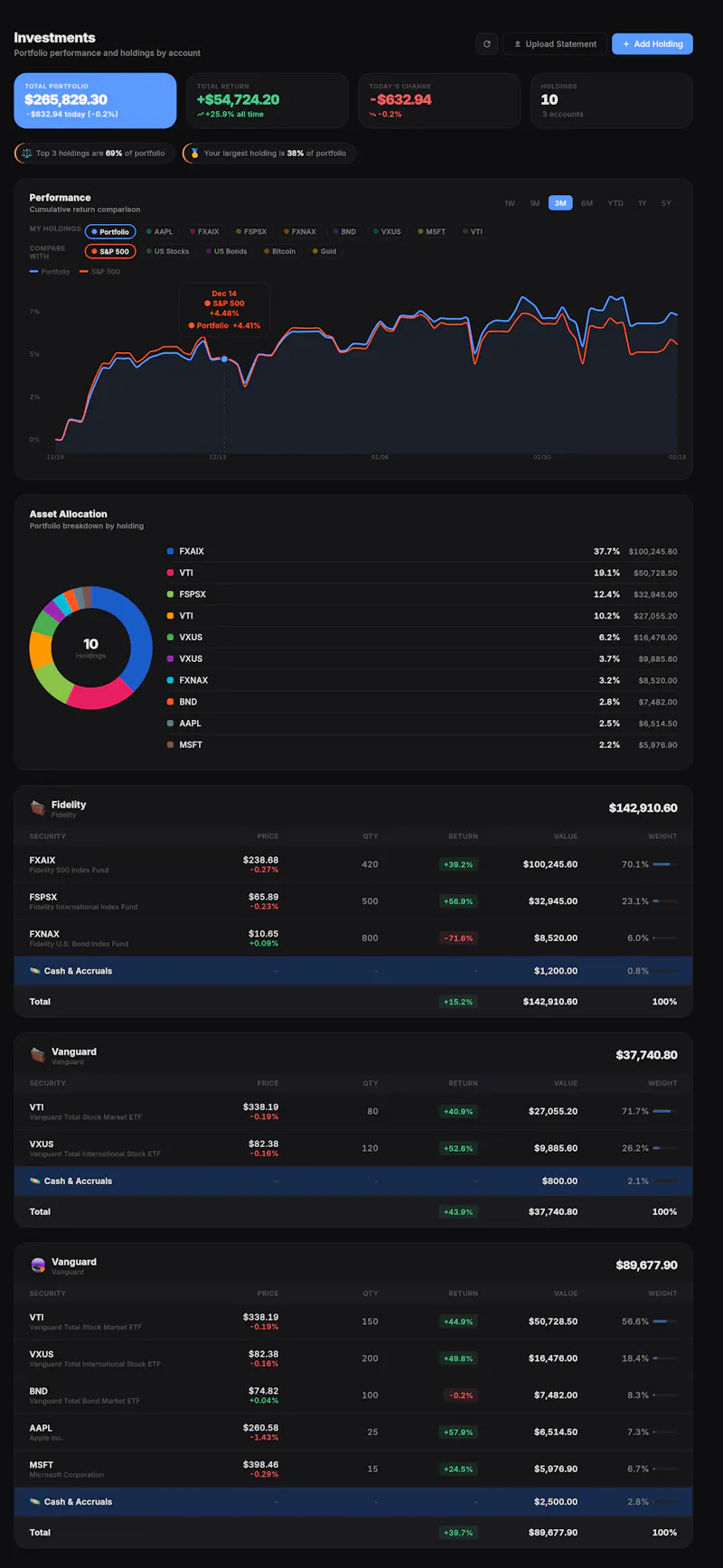Switch chart range to 1W
The image size is (723, 1568).
pyautogui.click(x=510, y=203)
